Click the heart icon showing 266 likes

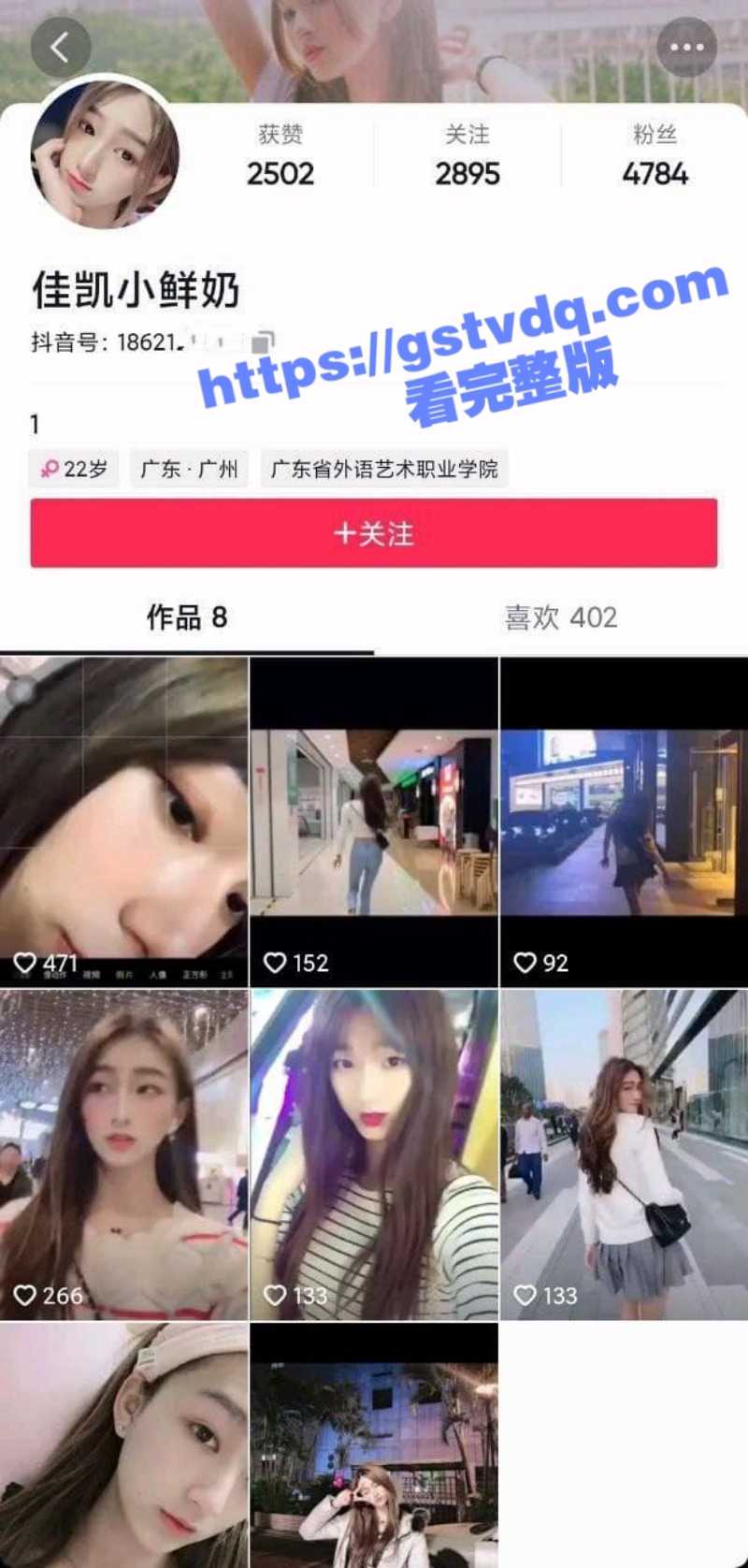click(x=22, y=1296)
